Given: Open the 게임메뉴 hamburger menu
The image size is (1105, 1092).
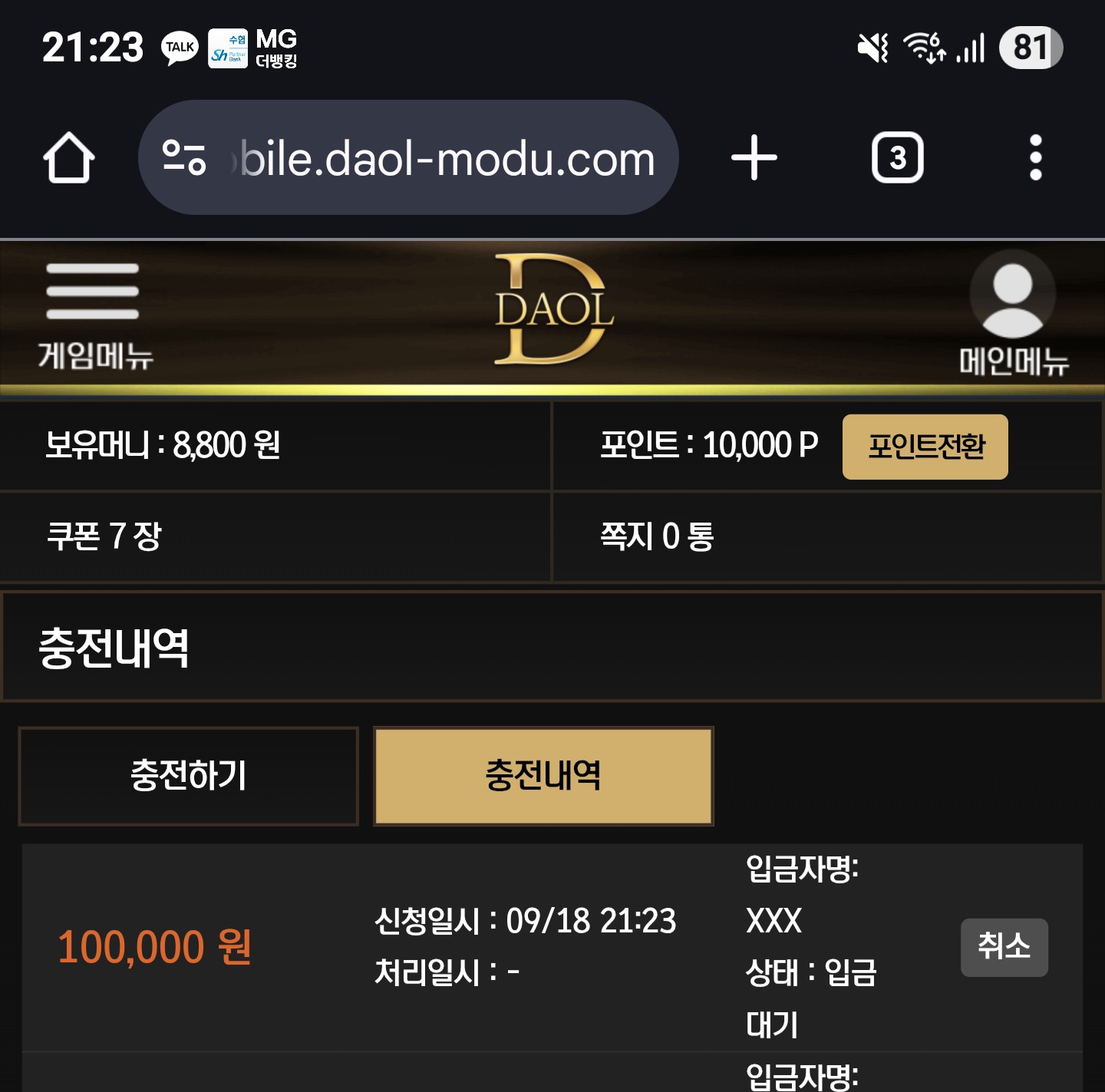Looking at the screenshot, I should coord(94,315).
